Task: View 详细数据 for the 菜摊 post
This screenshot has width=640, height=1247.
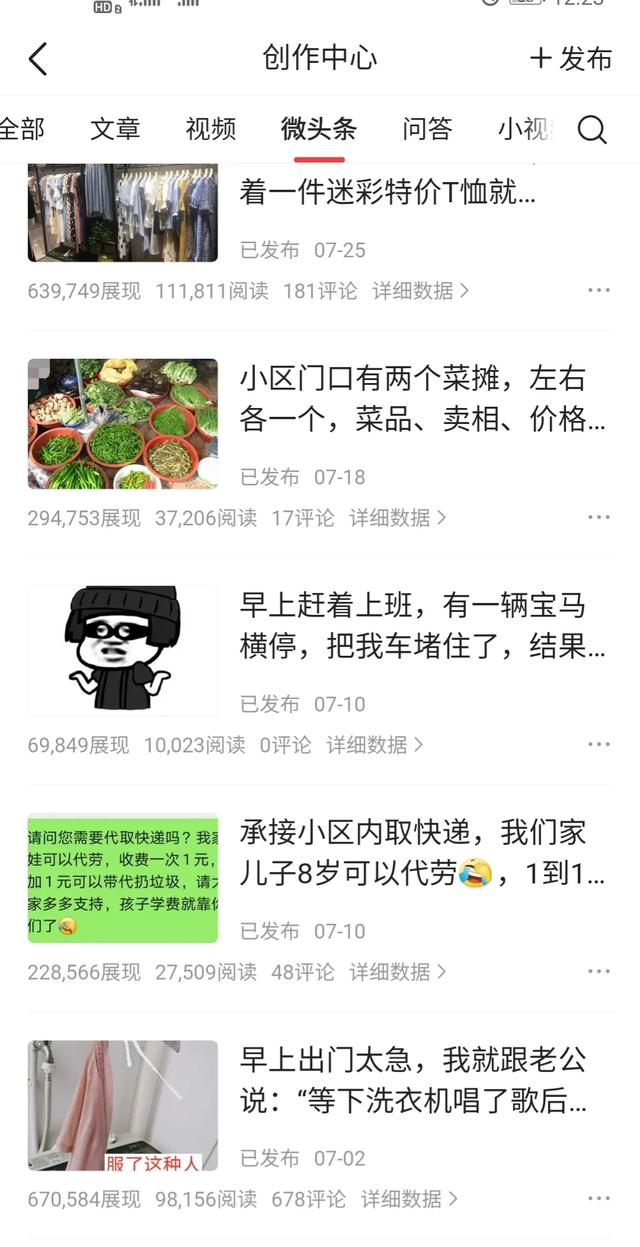Action: coord(398,518)
